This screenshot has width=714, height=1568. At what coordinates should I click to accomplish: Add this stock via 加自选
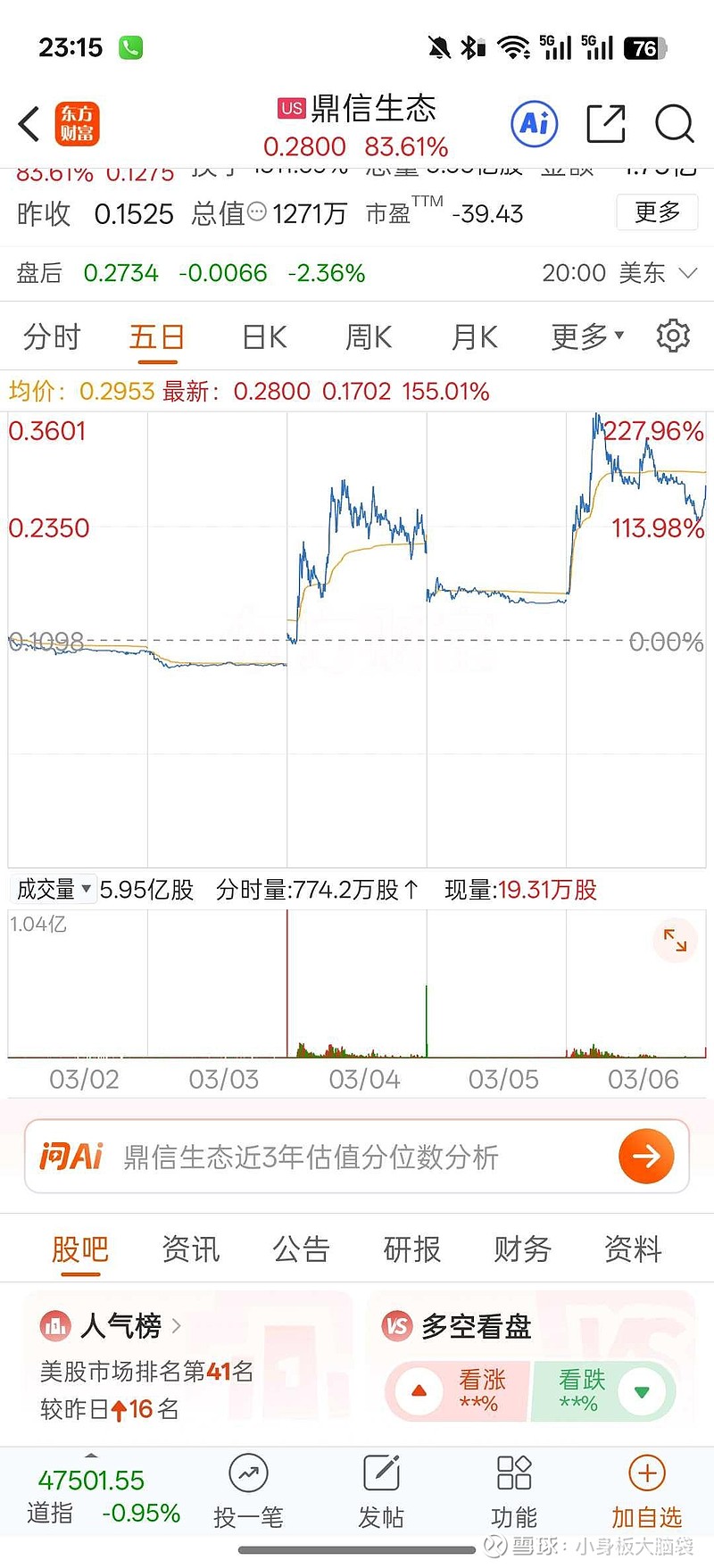(x=647, y=1492)
